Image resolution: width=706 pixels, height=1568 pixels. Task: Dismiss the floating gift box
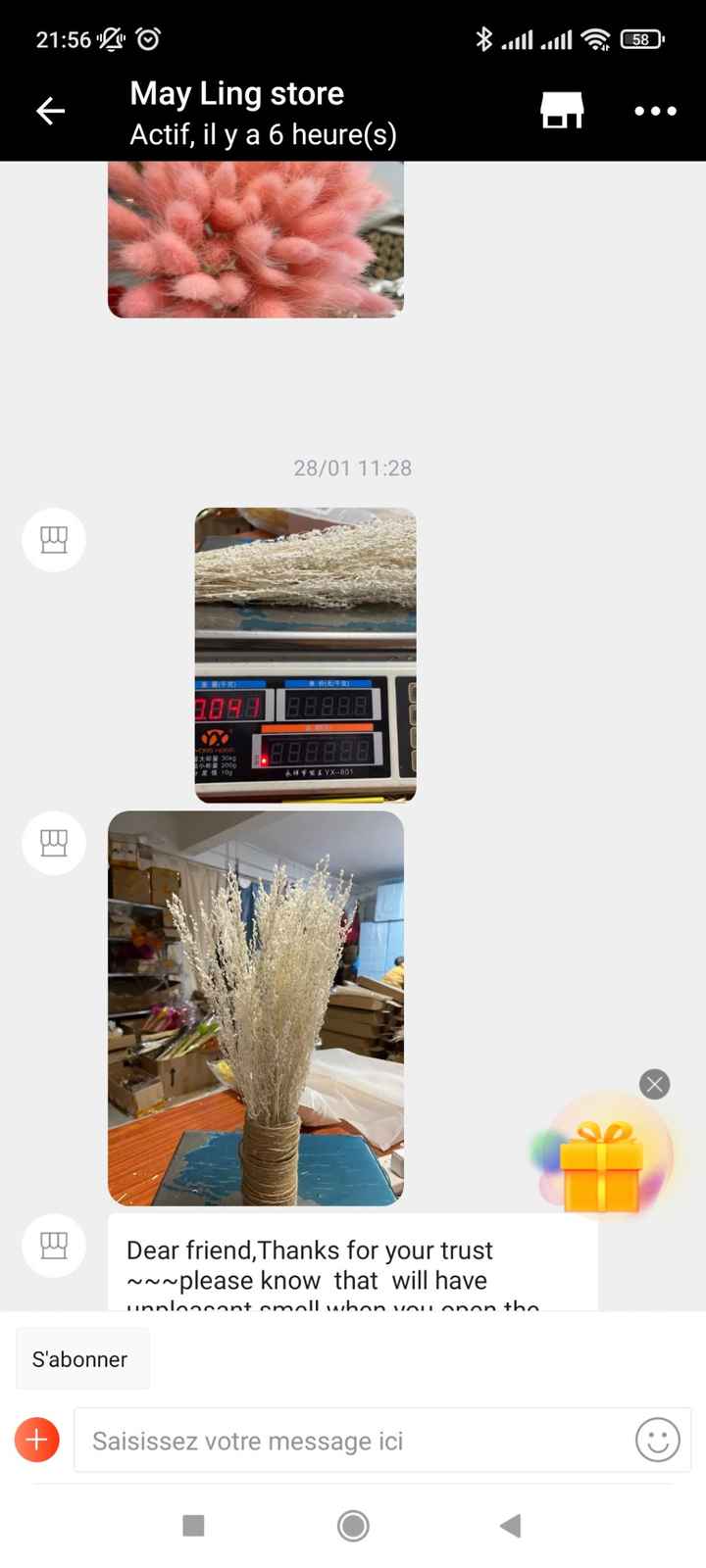[x=654, y=1084]
